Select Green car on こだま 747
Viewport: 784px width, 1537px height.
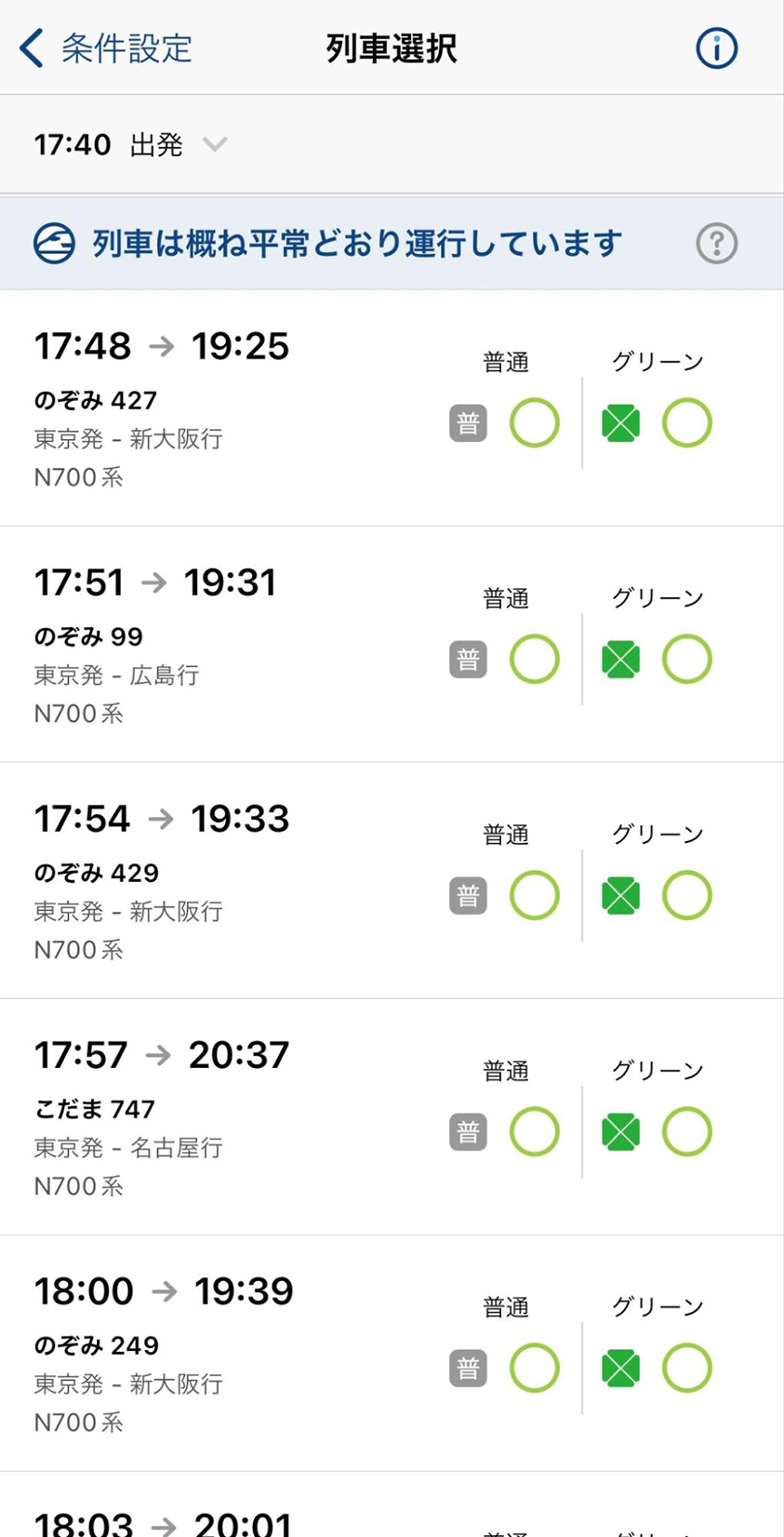[x=687, y=1132]
